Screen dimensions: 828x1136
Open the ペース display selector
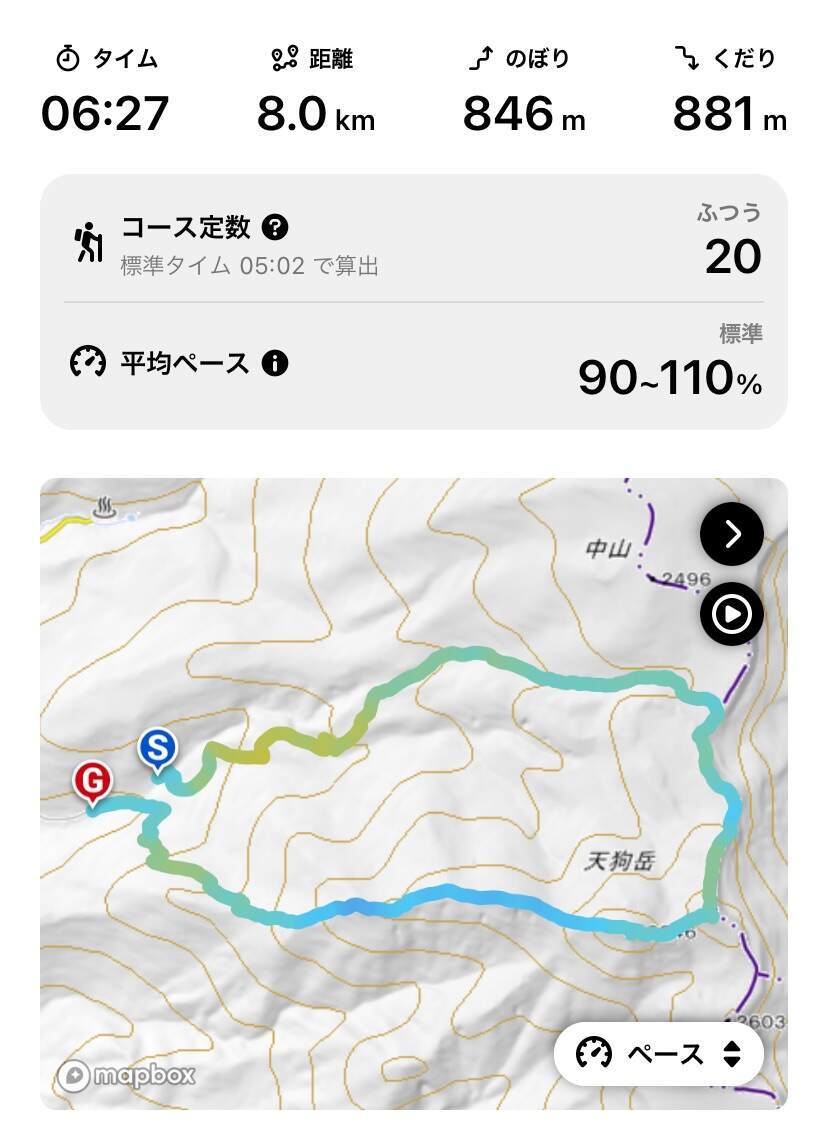(660, 1052)
